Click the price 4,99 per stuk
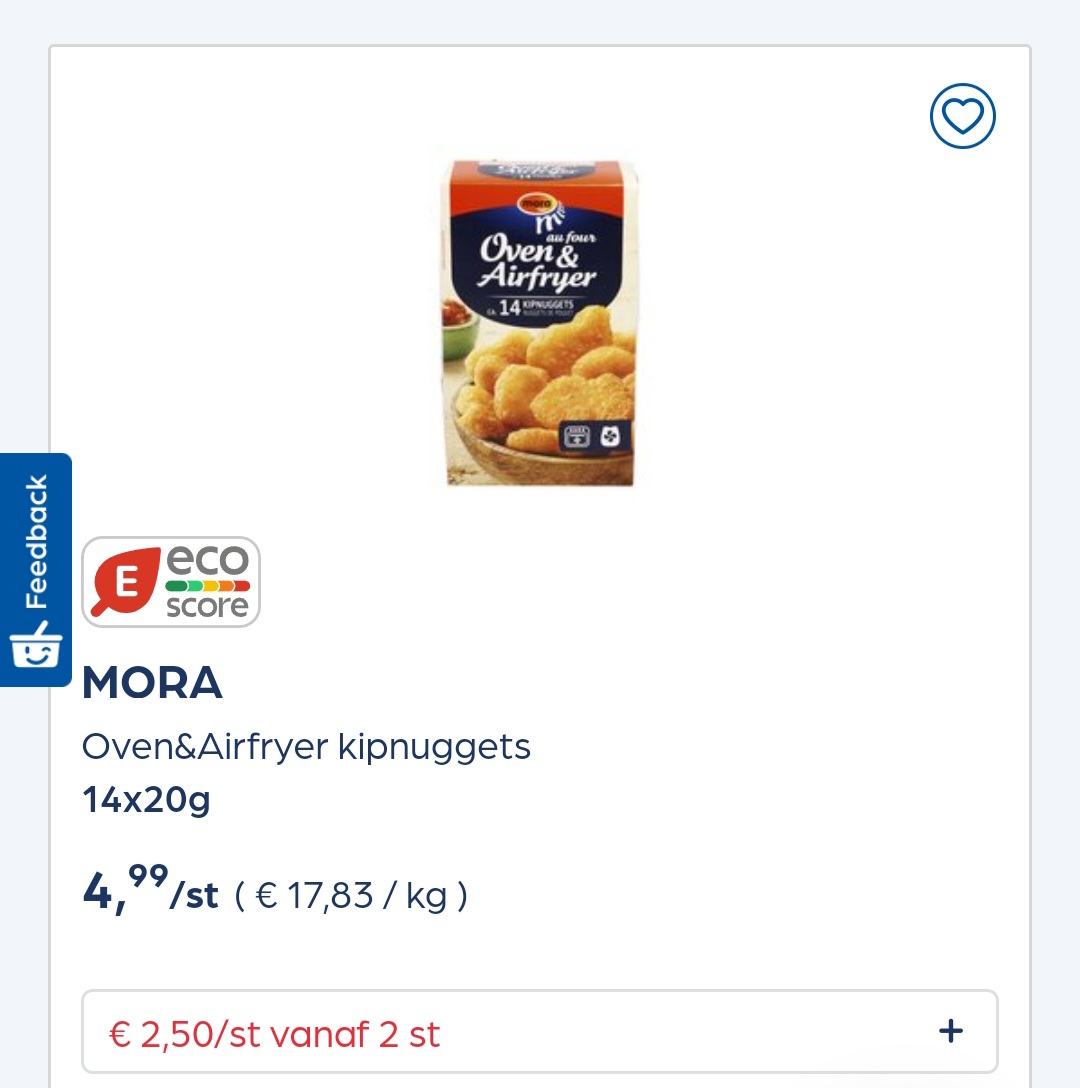This screenshot has height=1088, width=1080. (x=150, y=893)
